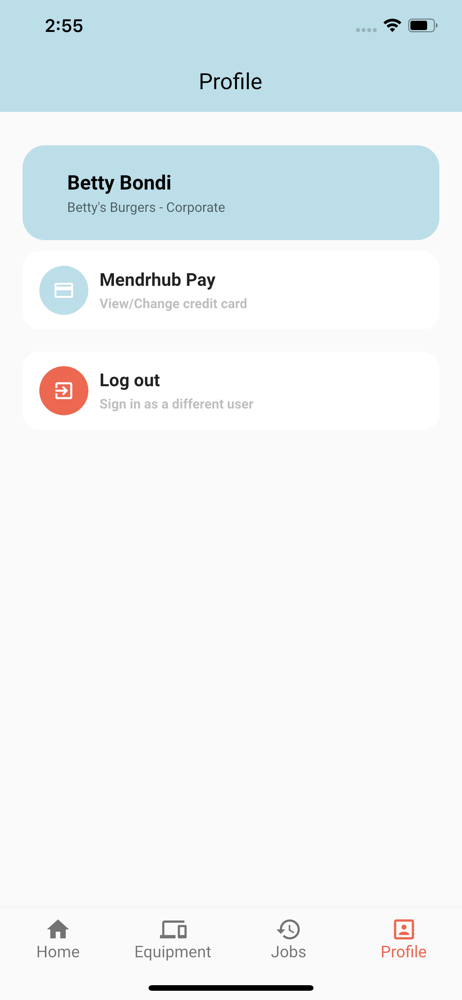Image resolution: width=462 pixels, height=1000 pixels.
Task: Open the Jobs tab
Action: click(x=288, y=939)
